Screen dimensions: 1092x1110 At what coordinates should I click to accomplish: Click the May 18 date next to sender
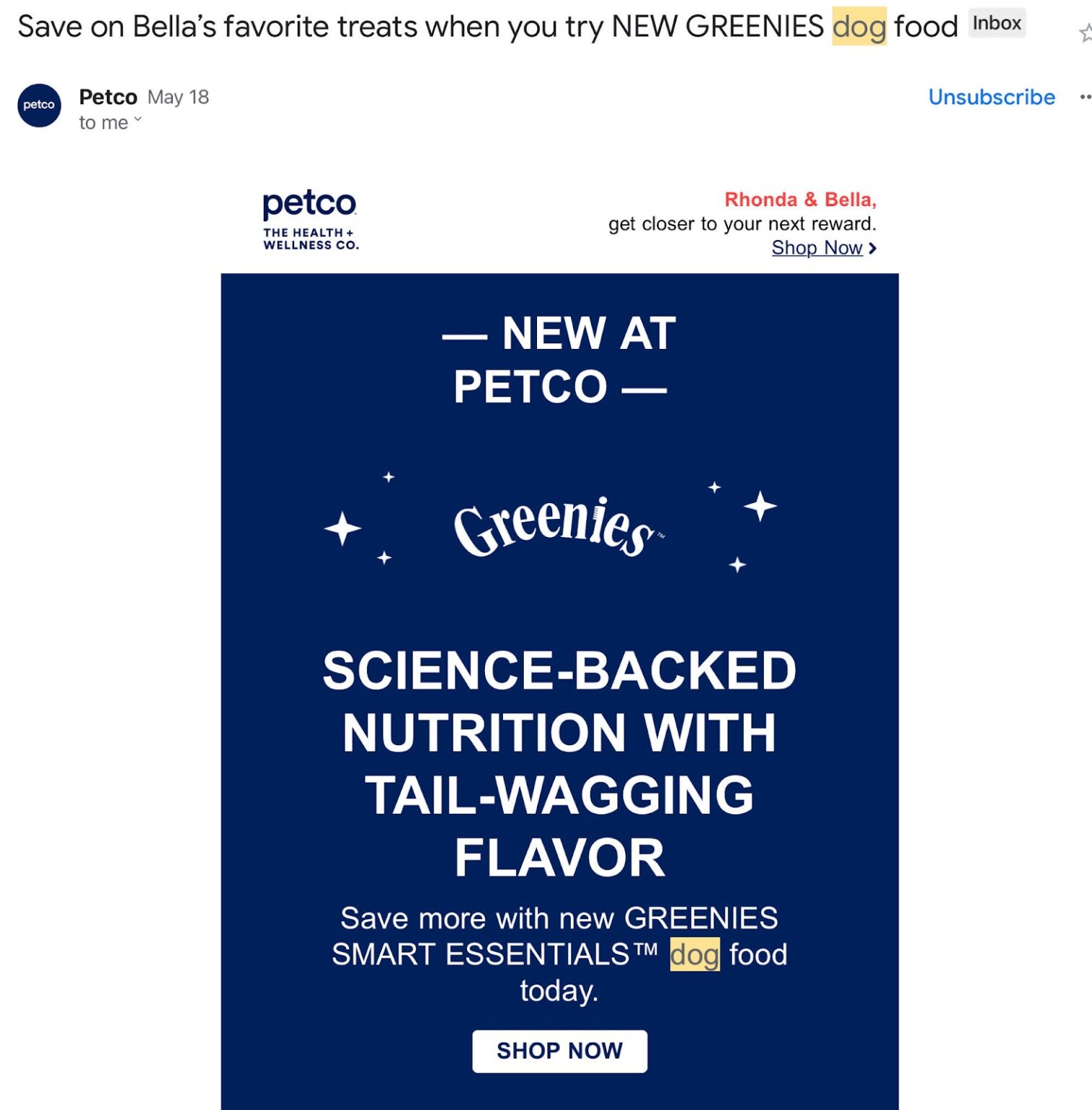tap(177, 96)
